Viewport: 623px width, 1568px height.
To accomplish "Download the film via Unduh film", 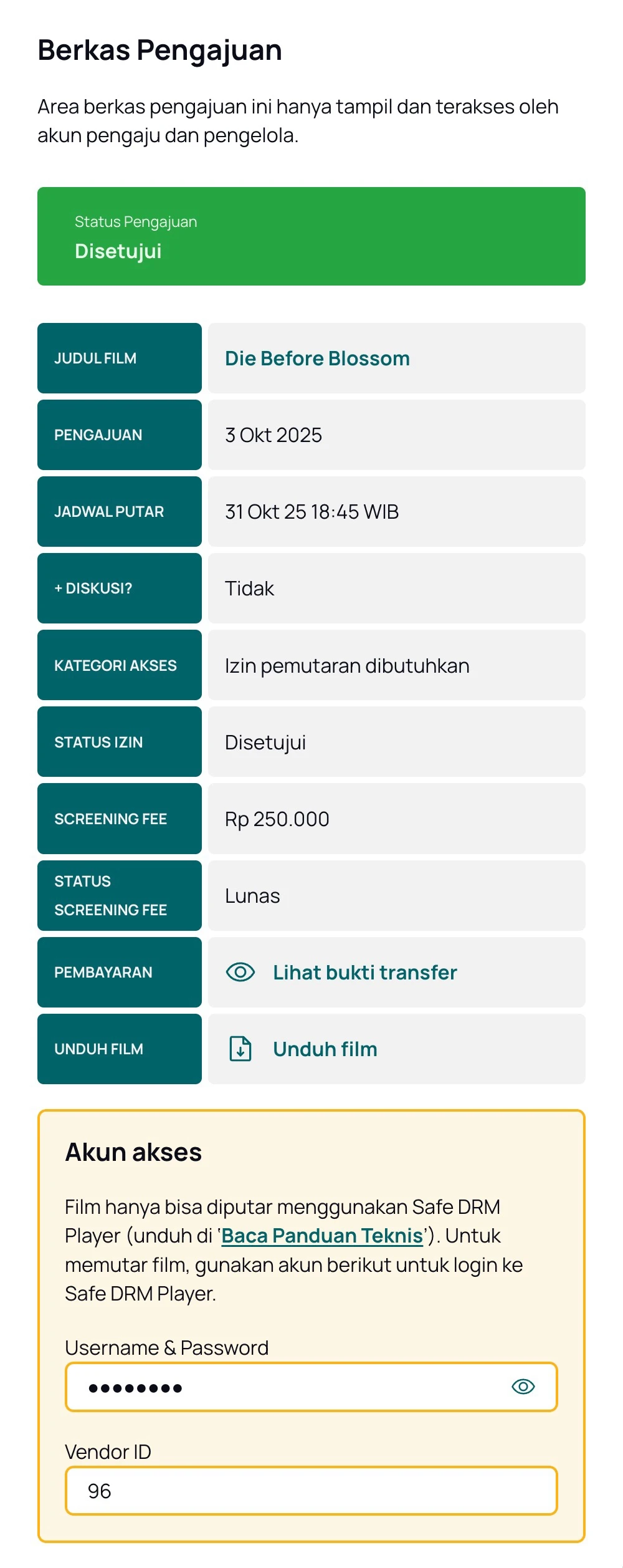I will pyautogui.click(x=325, y=1049).
